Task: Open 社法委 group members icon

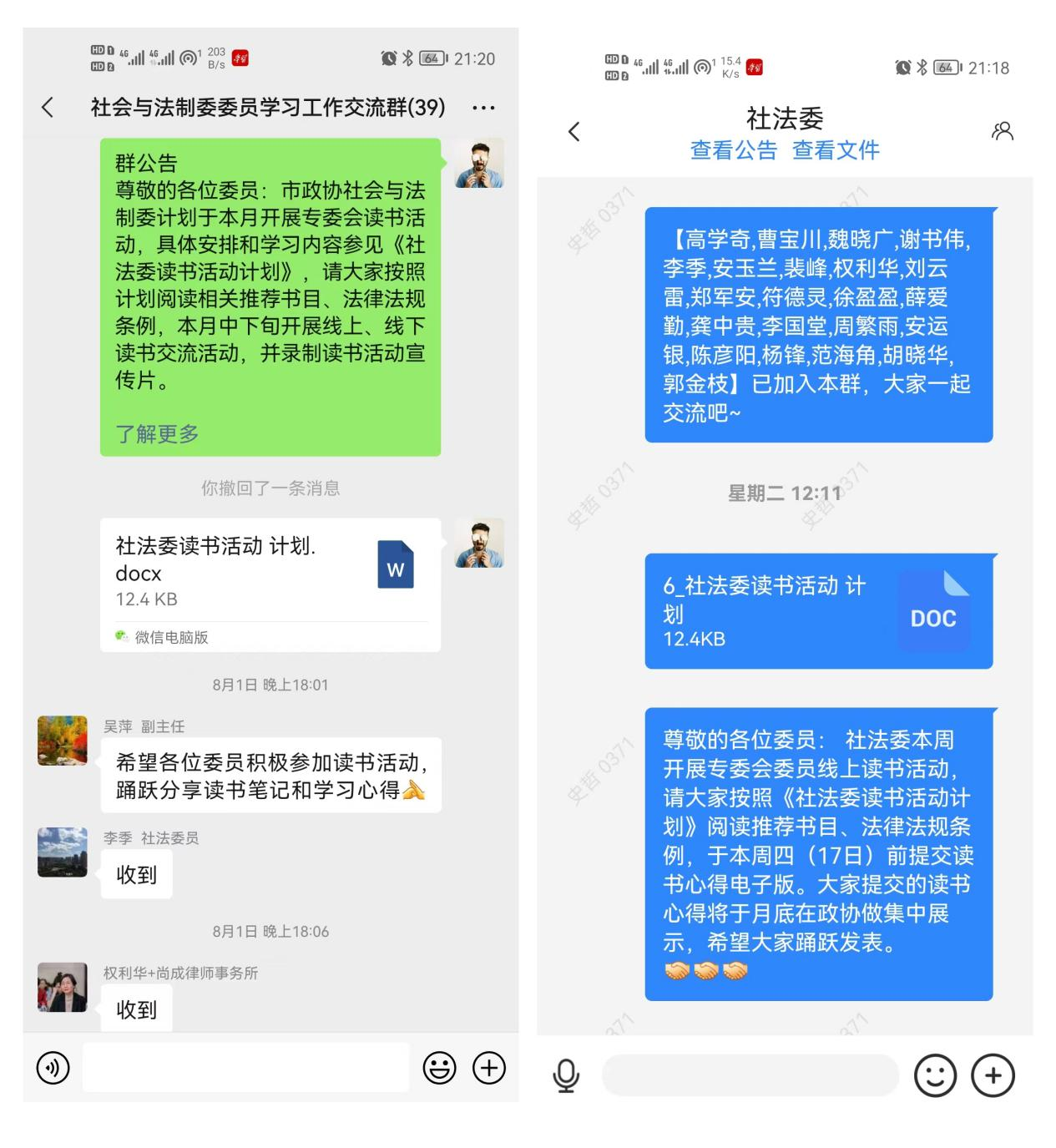Action: coord(1002,131)
